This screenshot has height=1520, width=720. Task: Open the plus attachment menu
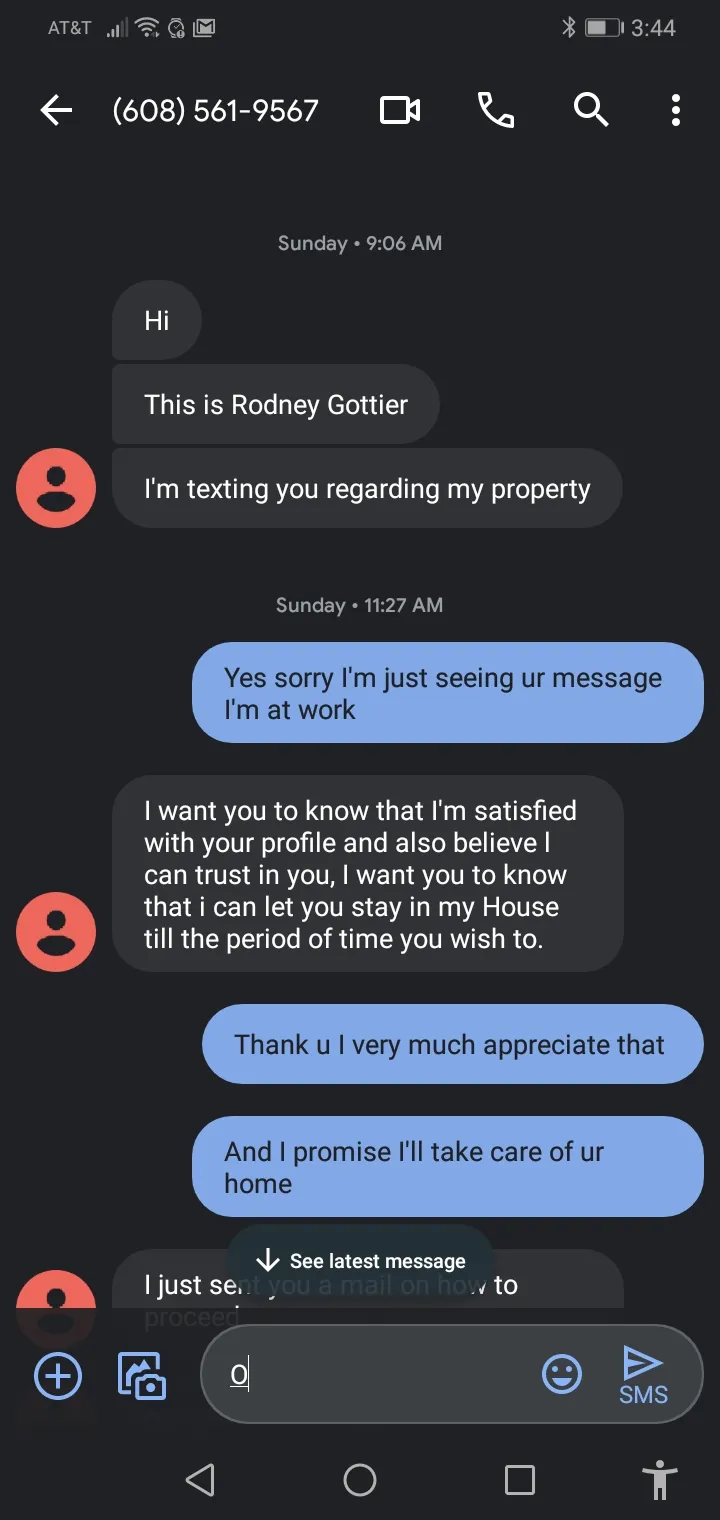[58, 1375]
